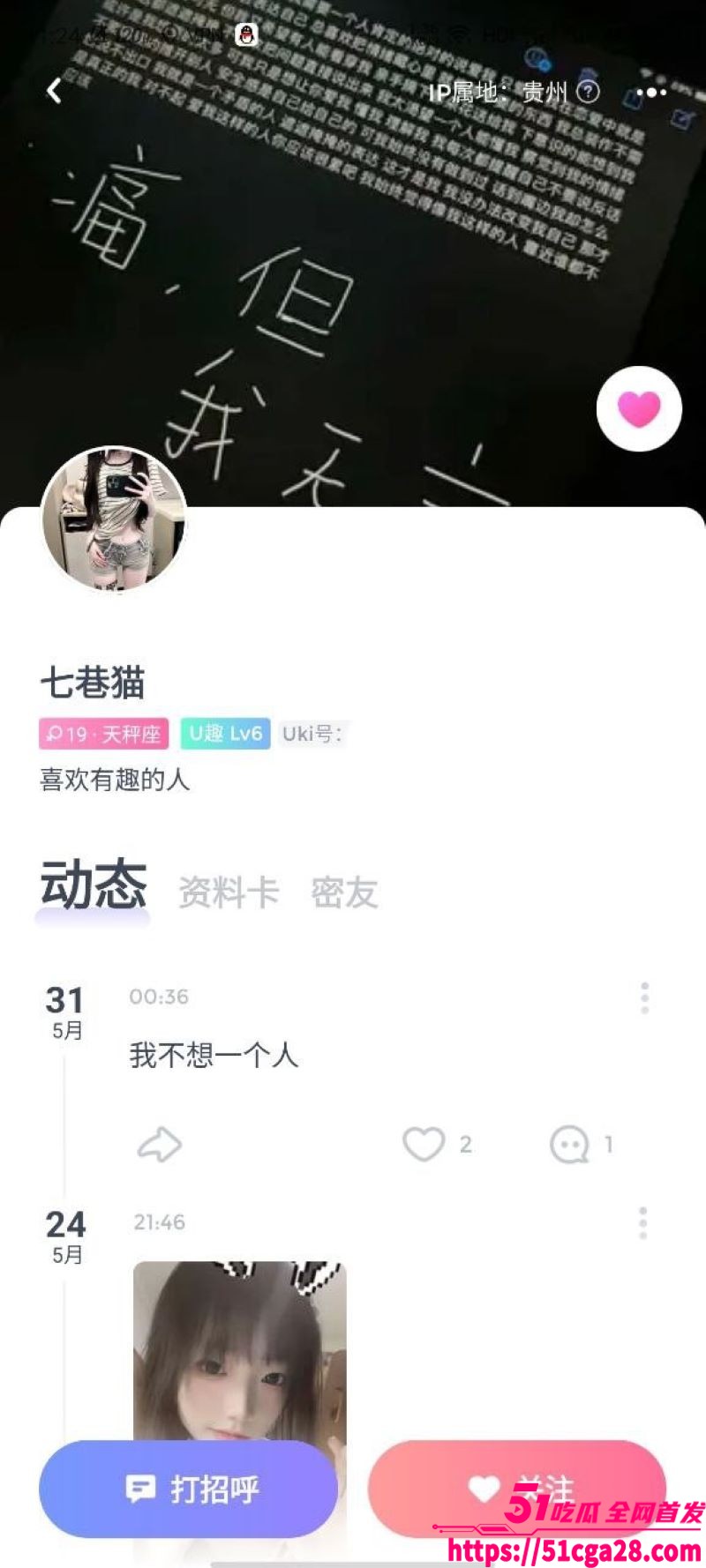This screenshot has width=706, height=1568.
Task: Follow the user with the 关注 button
Action: tap(516, 1489)
